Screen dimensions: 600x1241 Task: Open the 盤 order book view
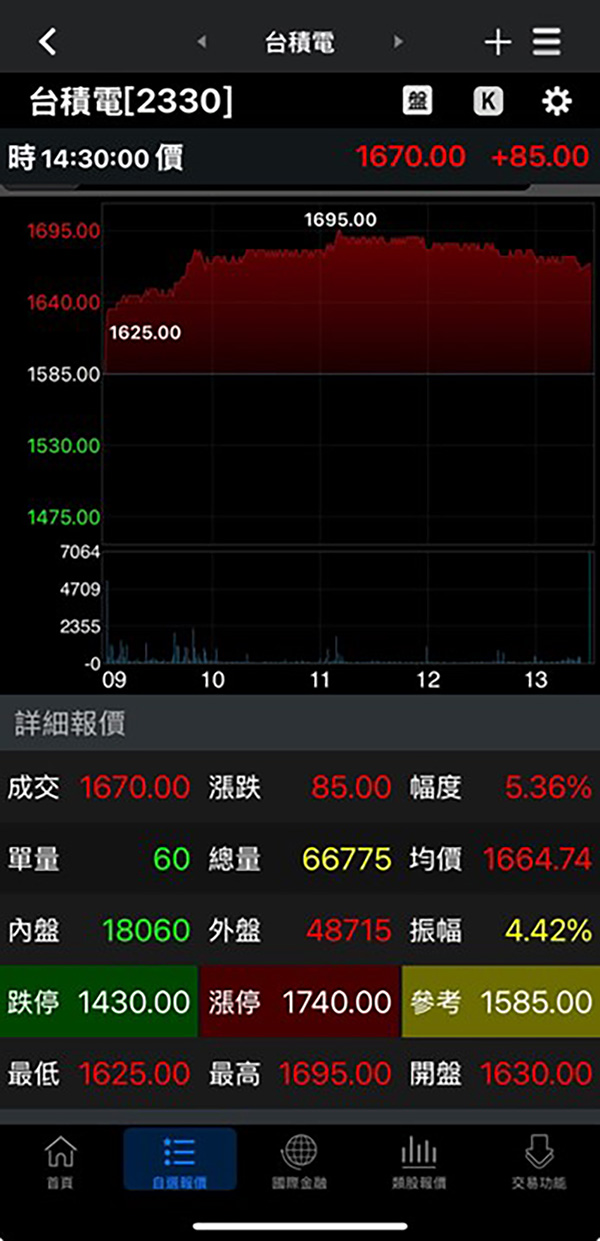[x=417, y=101]
